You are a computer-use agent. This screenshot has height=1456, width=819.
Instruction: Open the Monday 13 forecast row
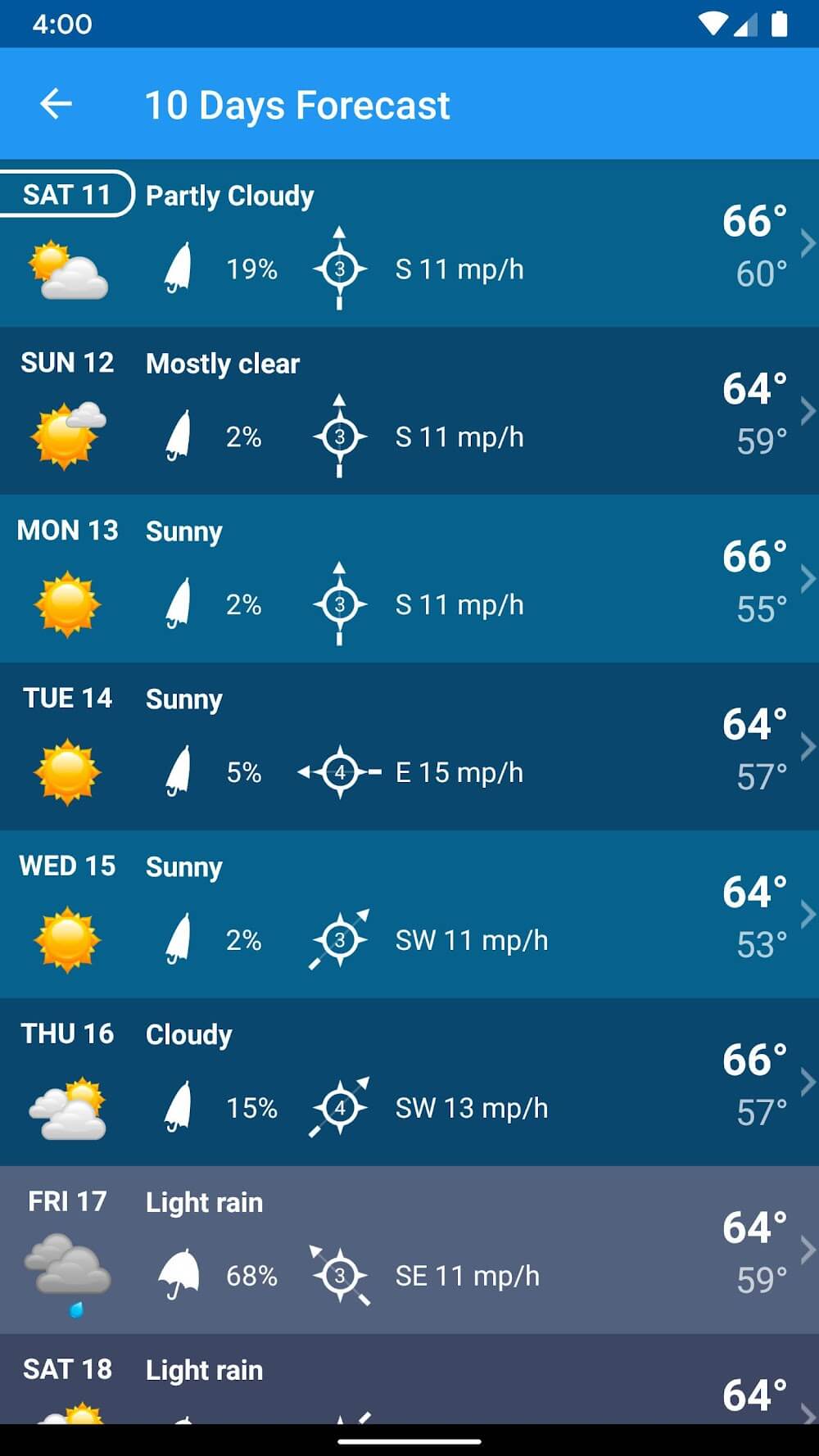pyautogui.click(x=409, y=579)
